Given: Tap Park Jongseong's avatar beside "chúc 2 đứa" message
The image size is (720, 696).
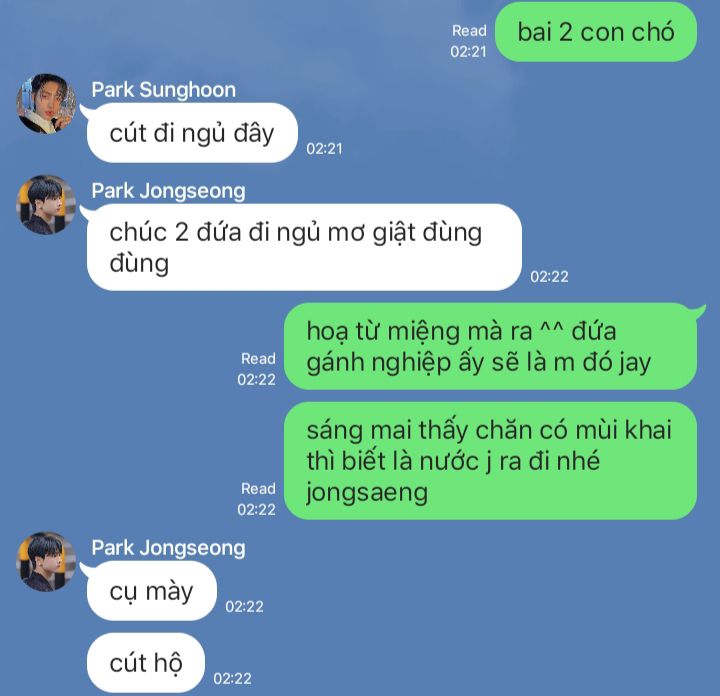Looking at the screenshot, I should point(46,205).
